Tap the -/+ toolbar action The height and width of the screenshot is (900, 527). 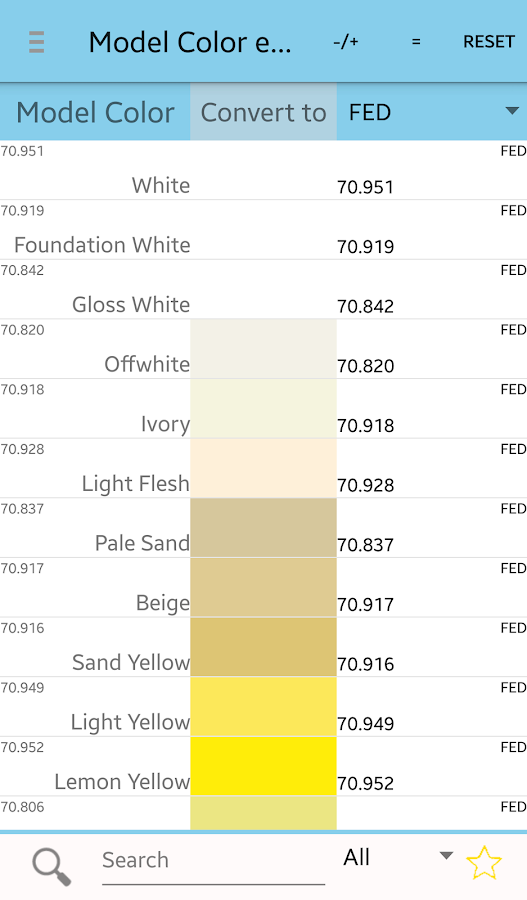(x=346, y=42)
